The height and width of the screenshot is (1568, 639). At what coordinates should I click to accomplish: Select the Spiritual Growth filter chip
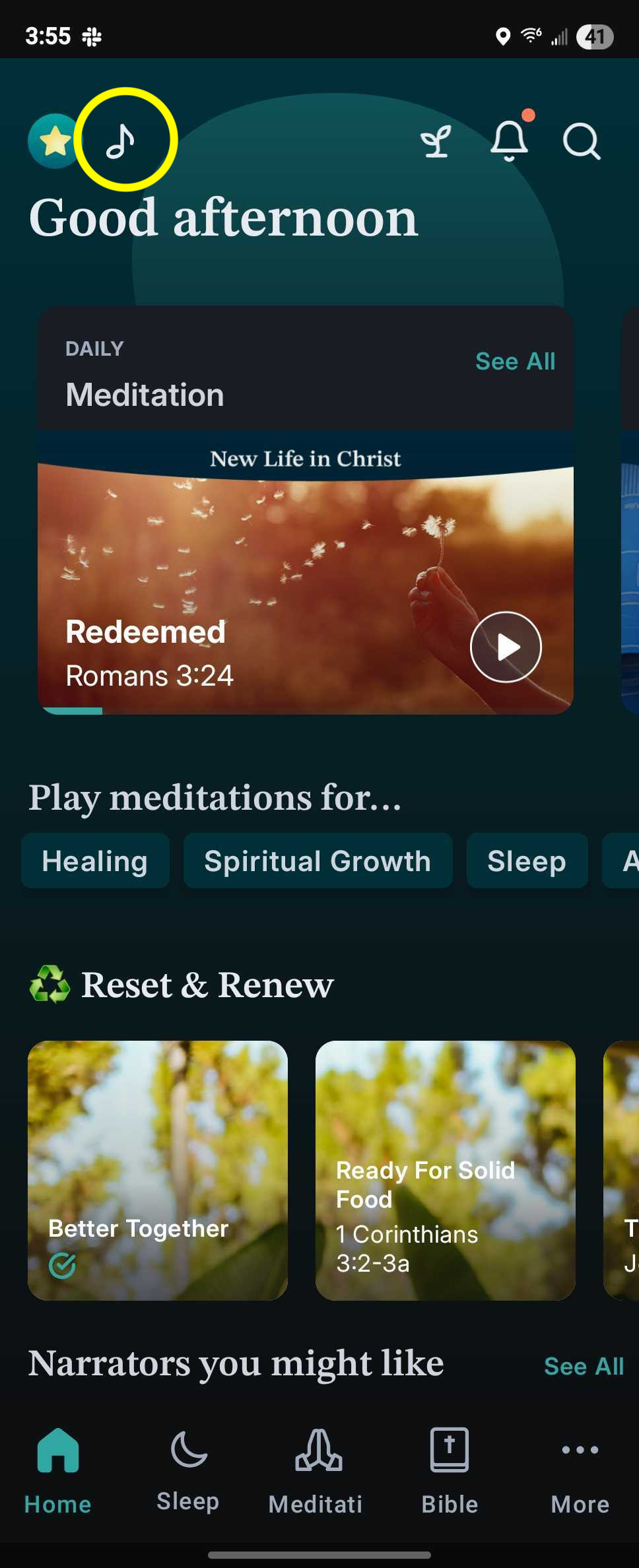pyautogui.click(x=318, y=861)
